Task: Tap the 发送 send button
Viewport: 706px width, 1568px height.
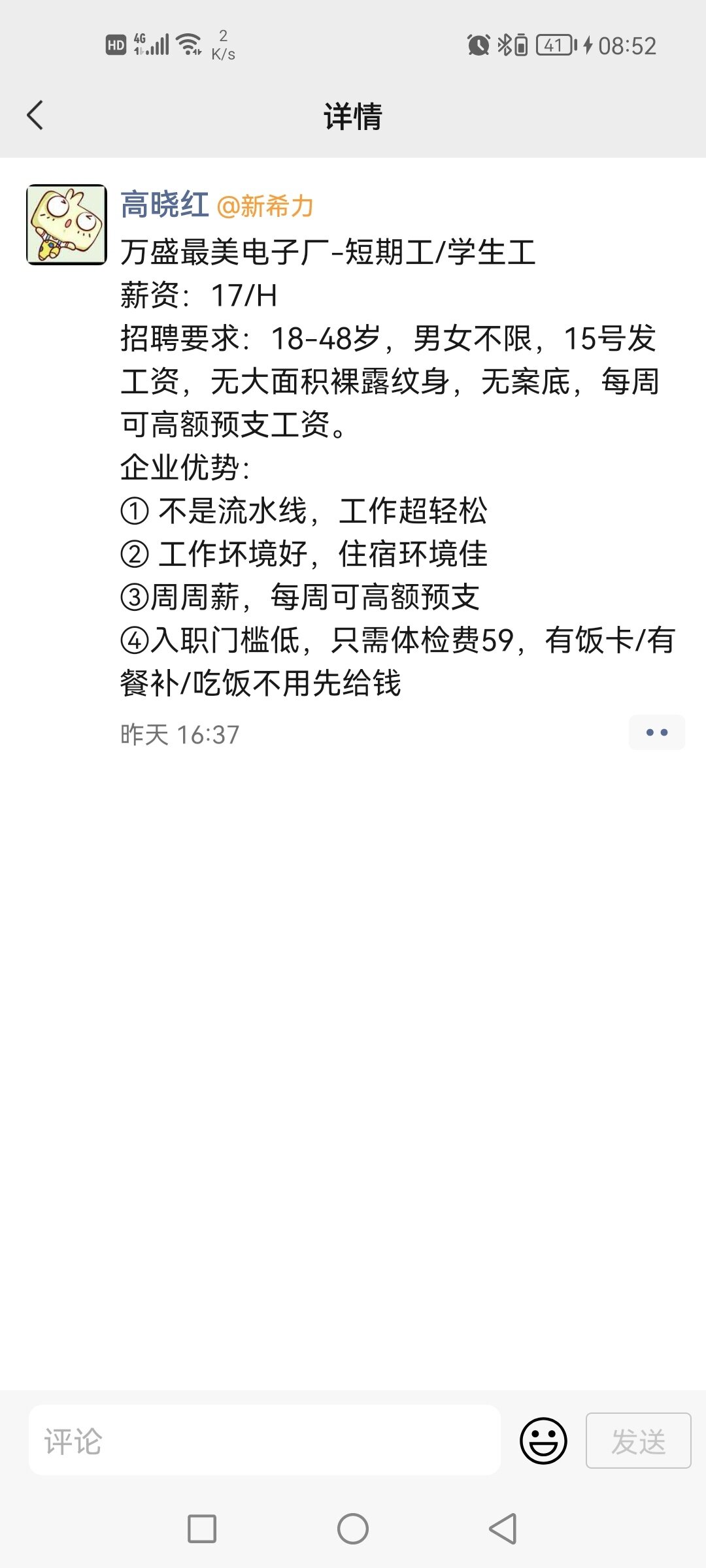Action: point(638,1441)
